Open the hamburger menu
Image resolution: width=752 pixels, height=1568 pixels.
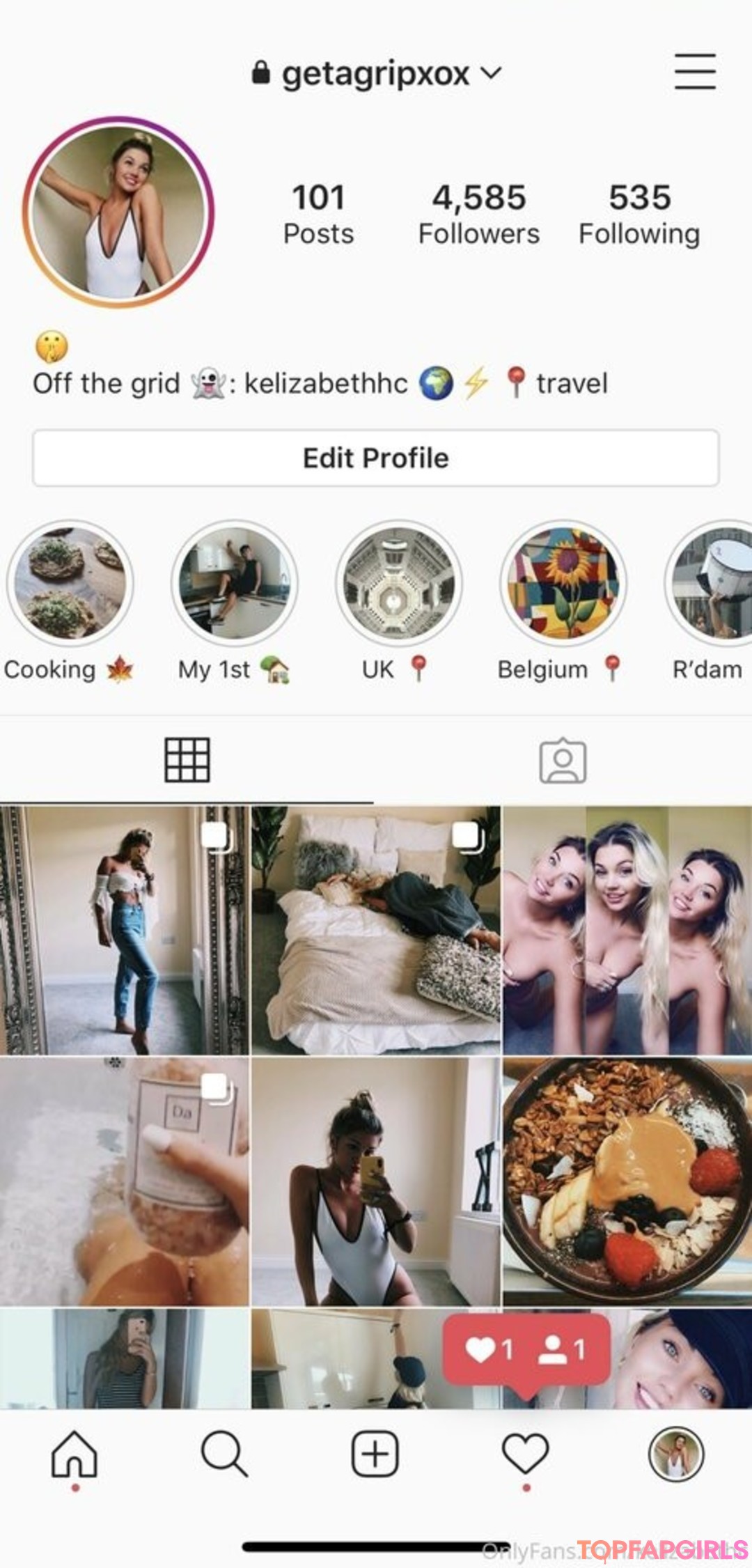pos(694,72)
